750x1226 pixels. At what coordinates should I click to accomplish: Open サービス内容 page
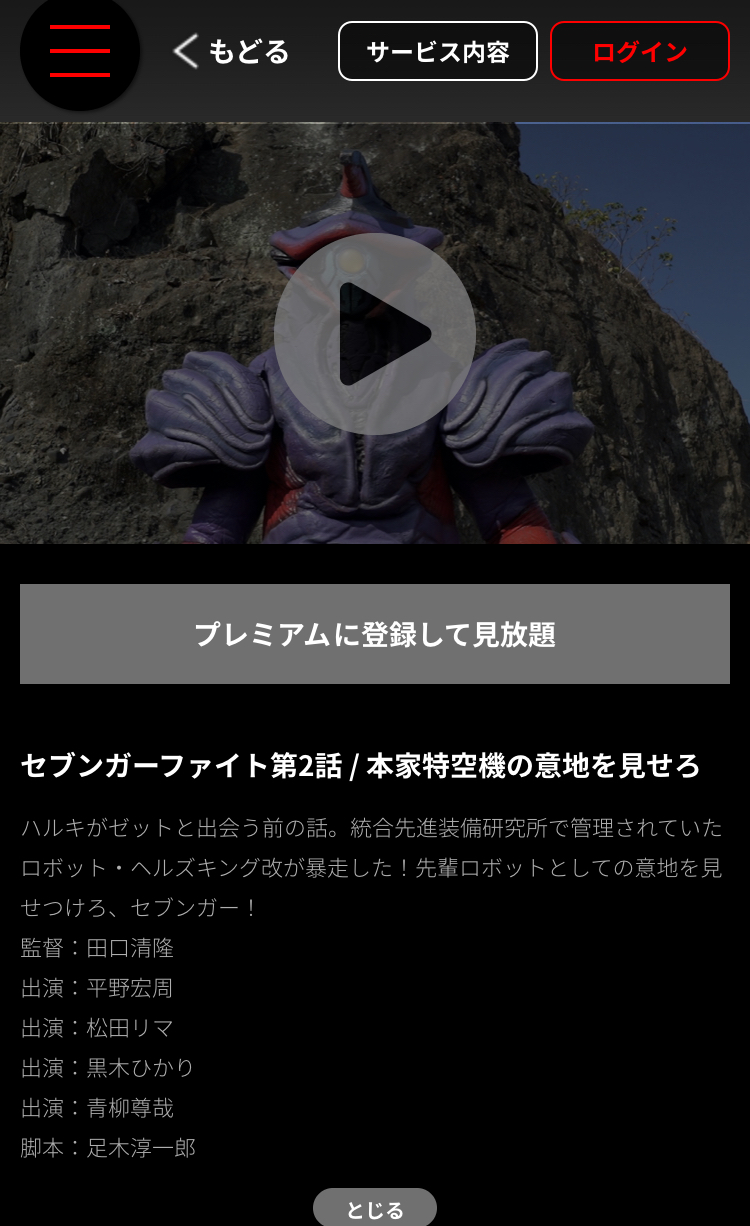(438, 51)
